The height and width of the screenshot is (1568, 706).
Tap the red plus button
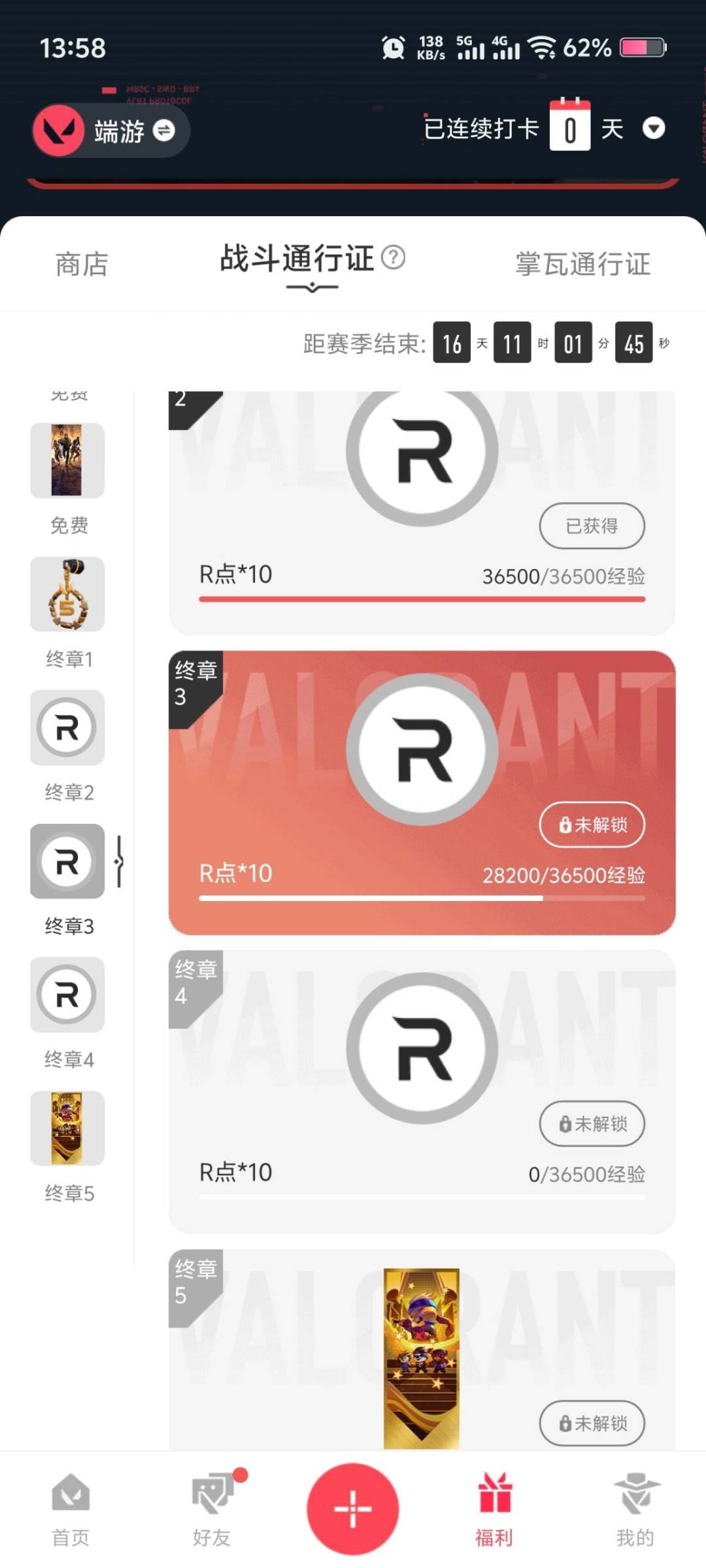click(353, 1509)
